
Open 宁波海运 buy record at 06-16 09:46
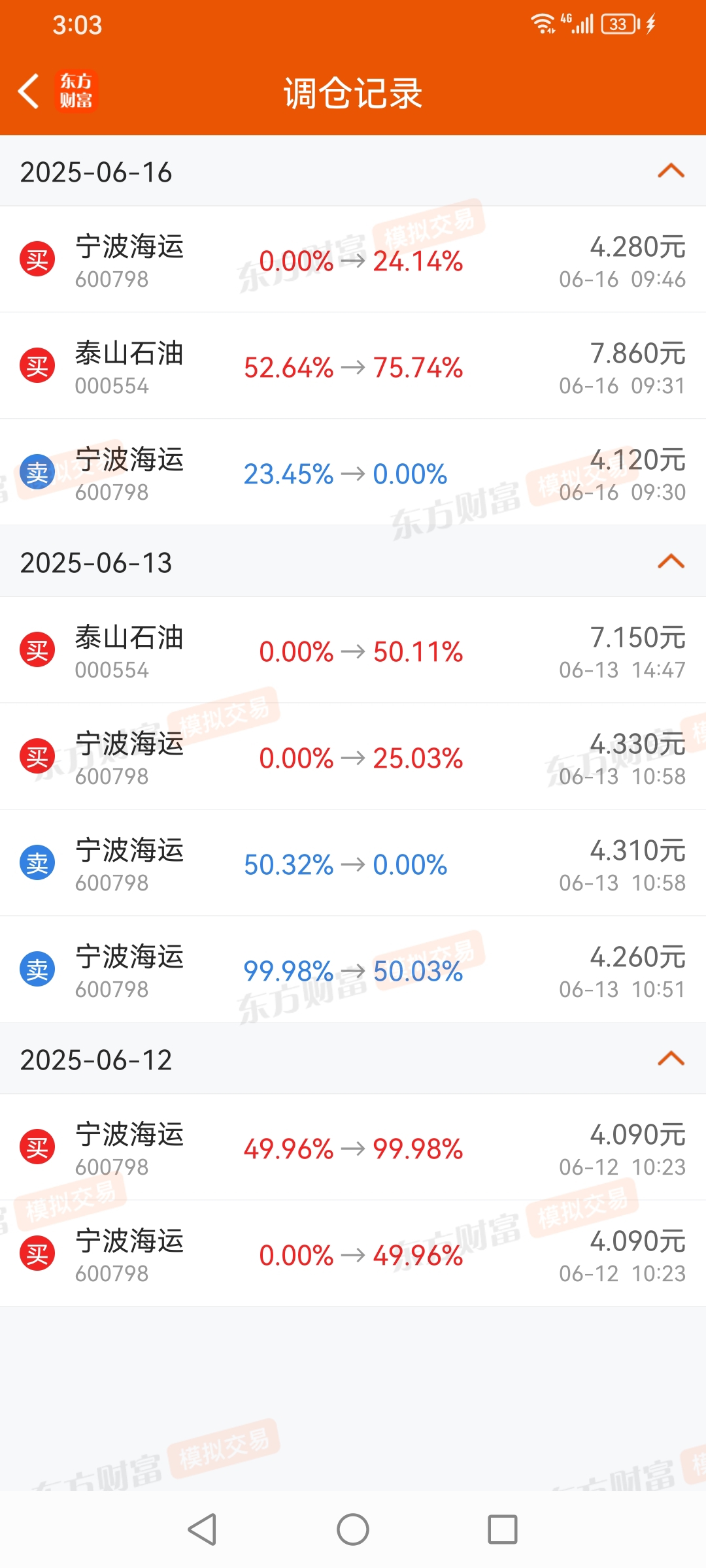click(x=353, y=259)
